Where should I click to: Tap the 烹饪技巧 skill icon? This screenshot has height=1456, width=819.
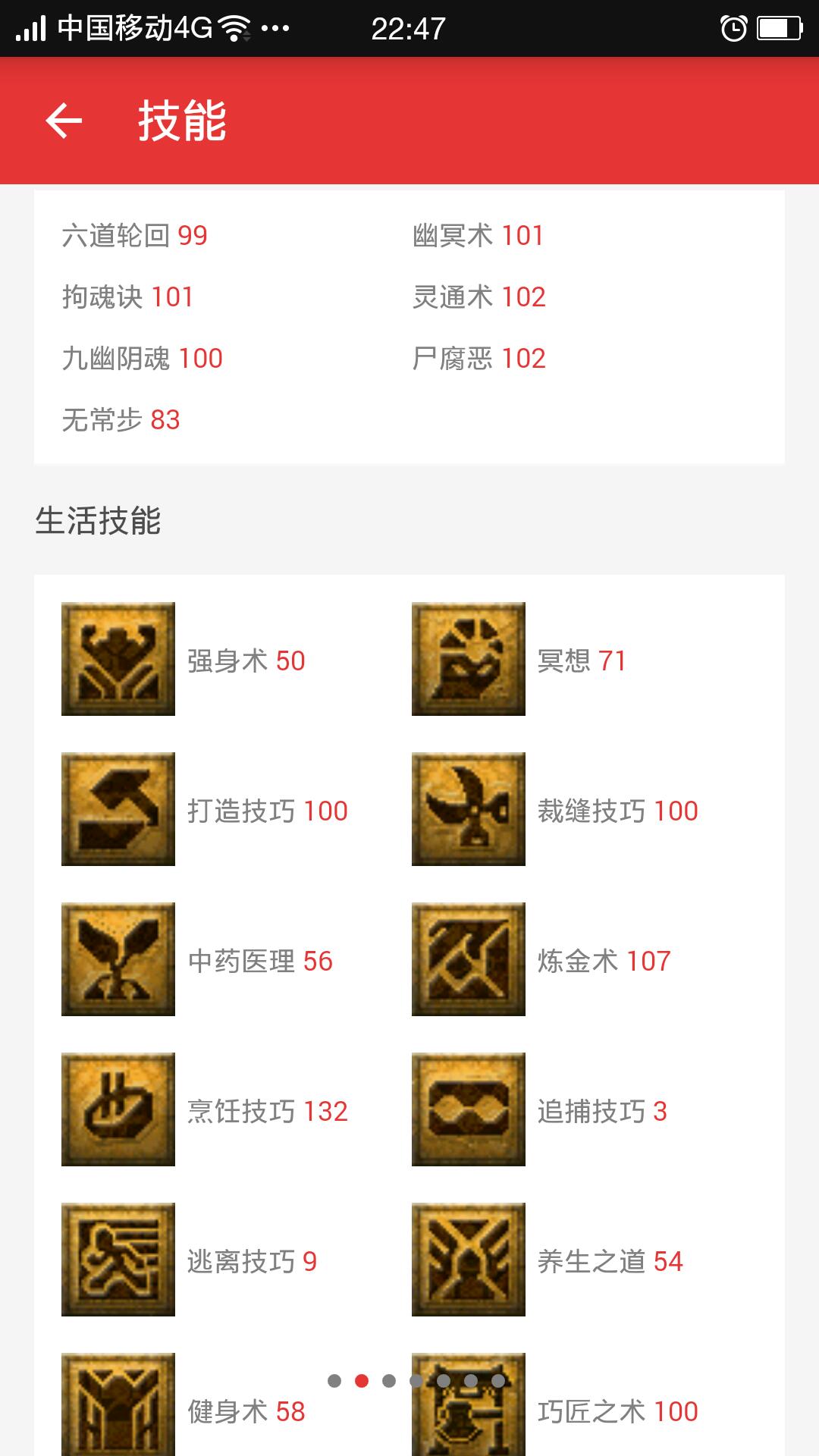click(x=118, y=1109)
